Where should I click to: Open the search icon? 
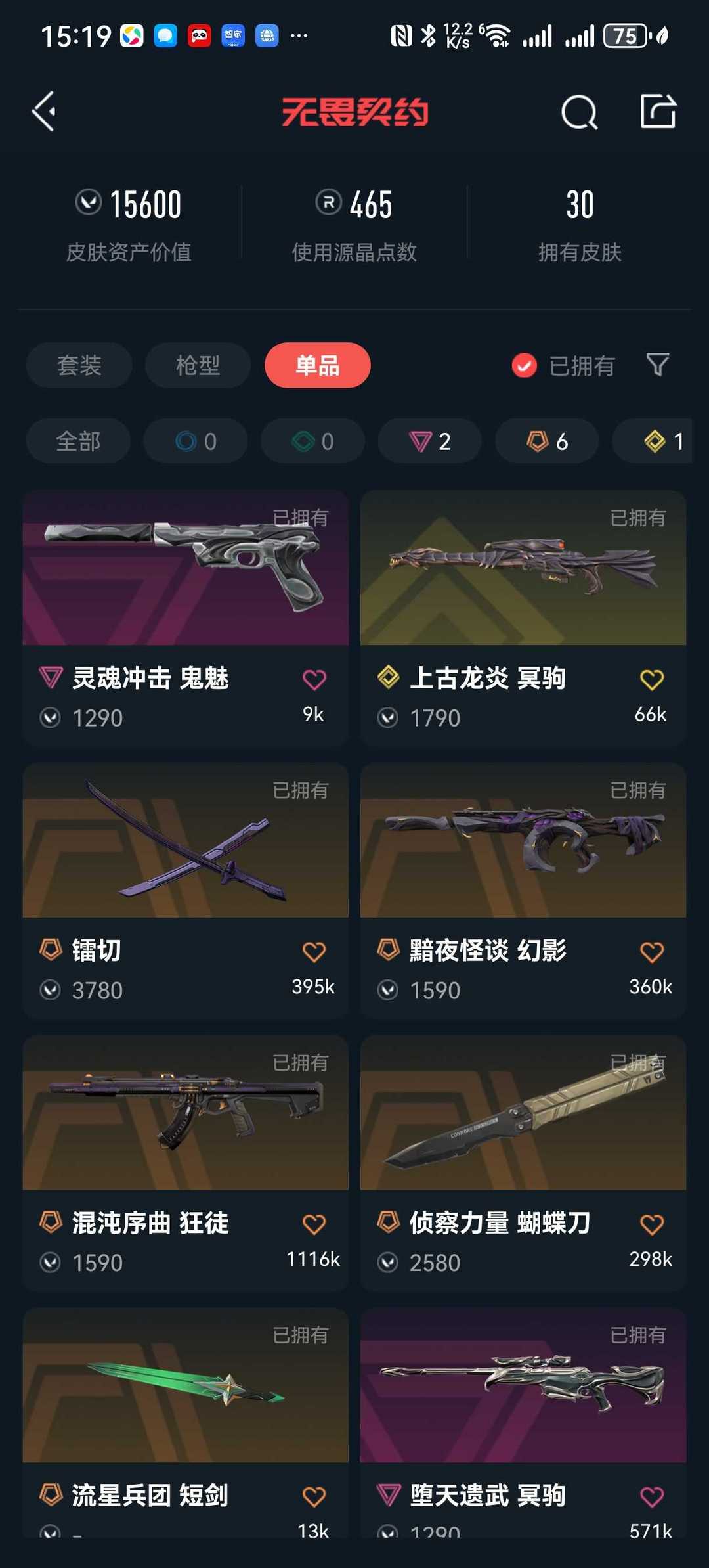coord(579,112)
